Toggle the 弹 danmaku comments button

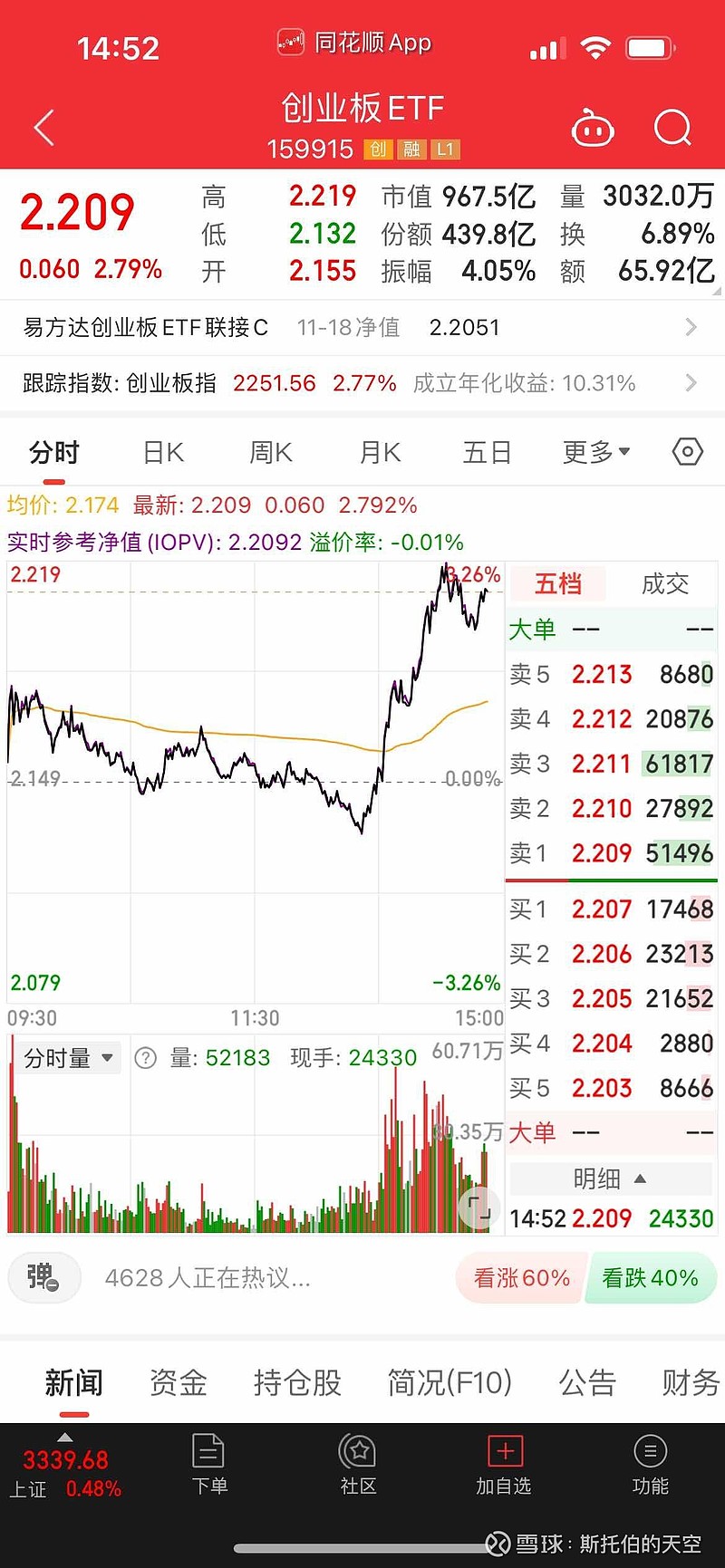click(x=43, y=1277)
